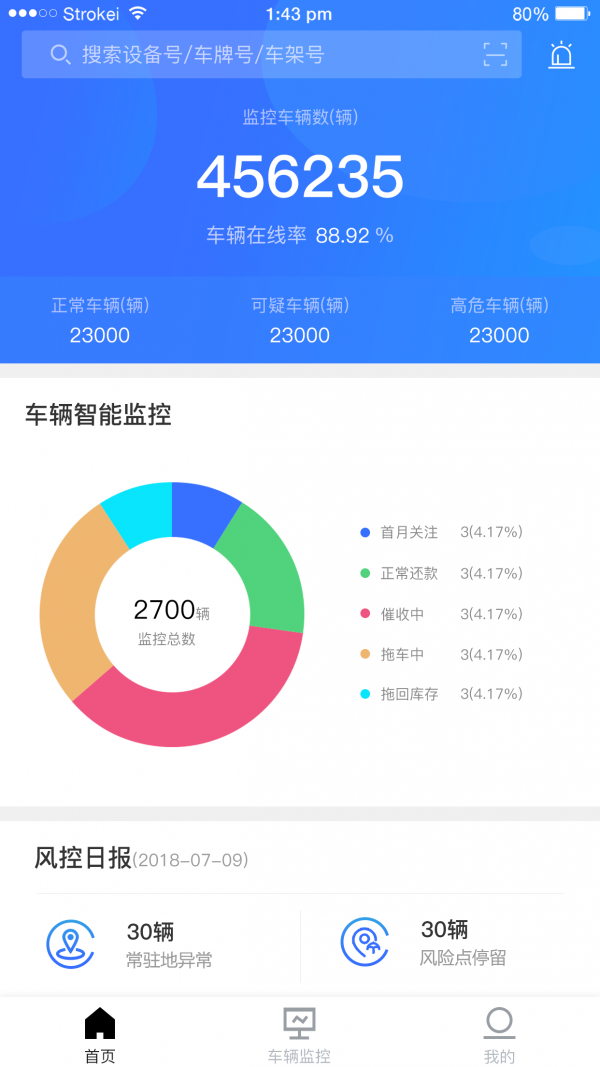Open the alarm siren icon
The height and width of the screenshot is (1067, 600).
[x=562, y=55]
